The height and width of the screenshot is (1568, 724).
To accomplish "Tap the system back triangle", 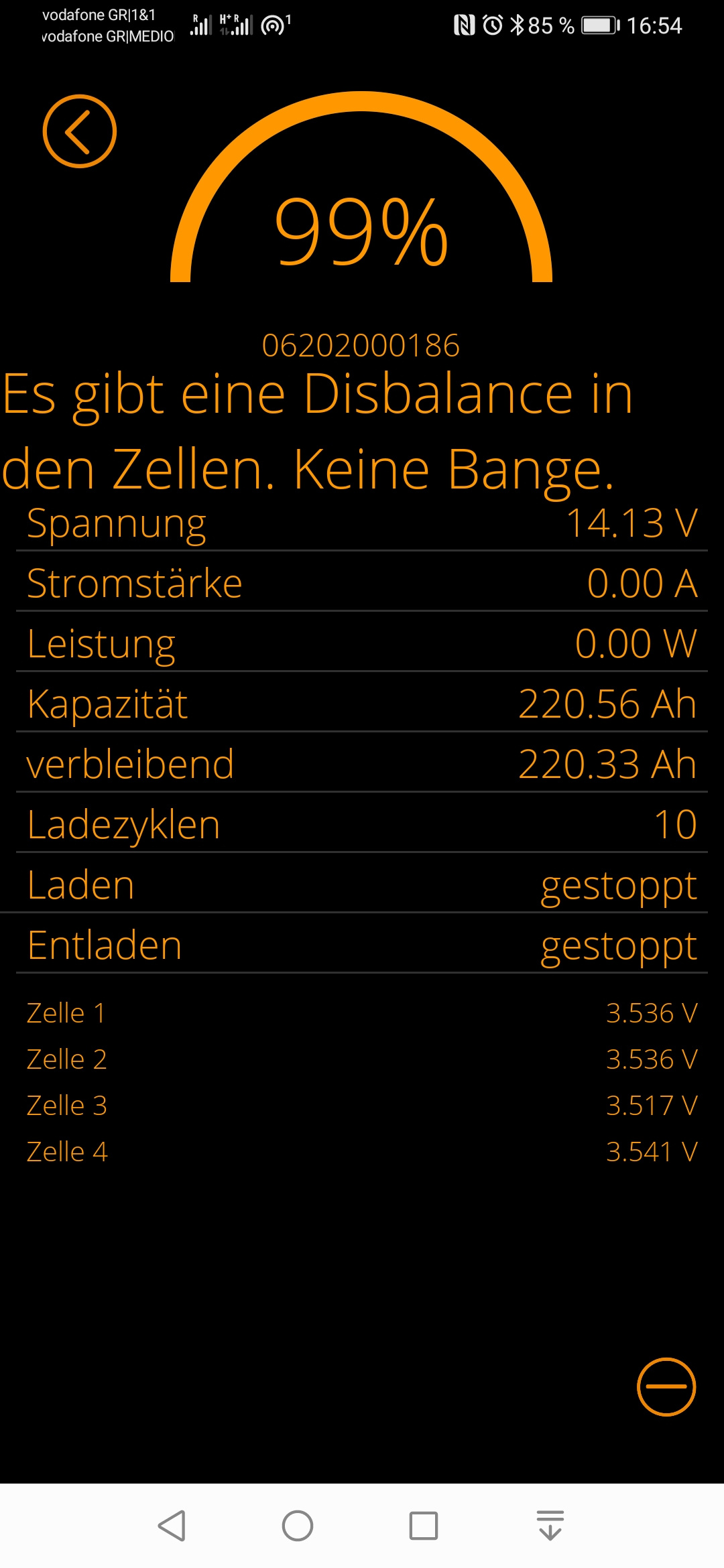I will pyautogui.click(x=172, y=1526).
